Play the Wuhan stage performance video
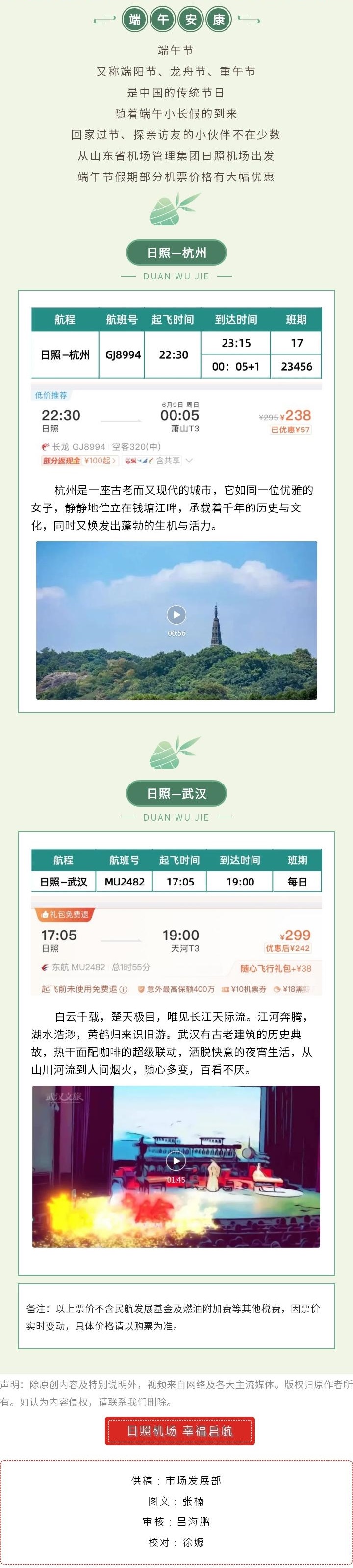Viewport: 353px width, 1568px height. [x=176, y=1161]
